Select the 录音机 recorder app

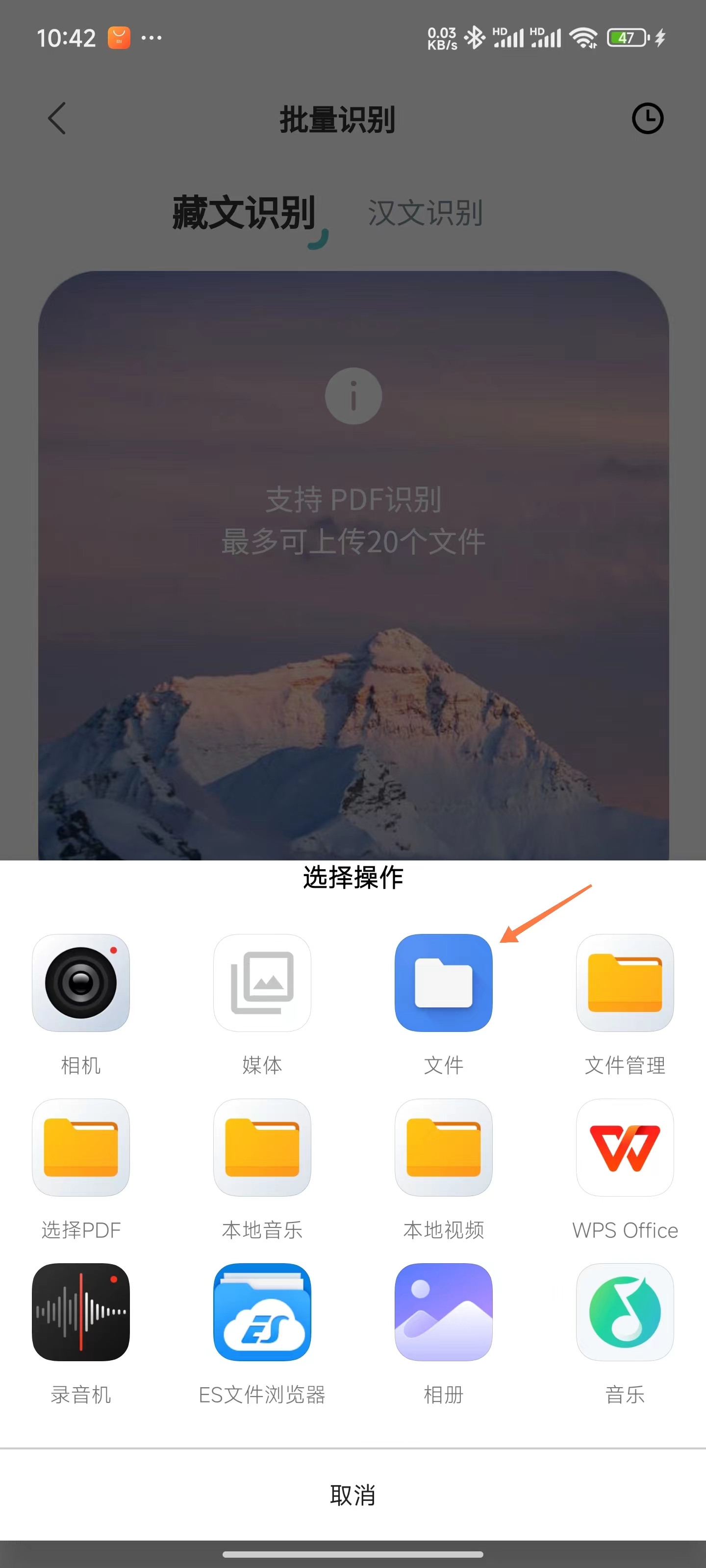[80, 1312]
